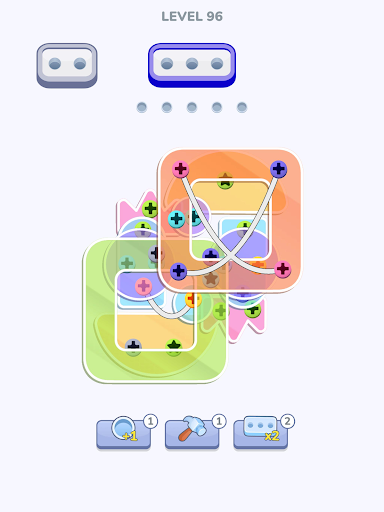
Task: Unscrew the purple screw at orange plate's top-right corner
Action: 279,169
